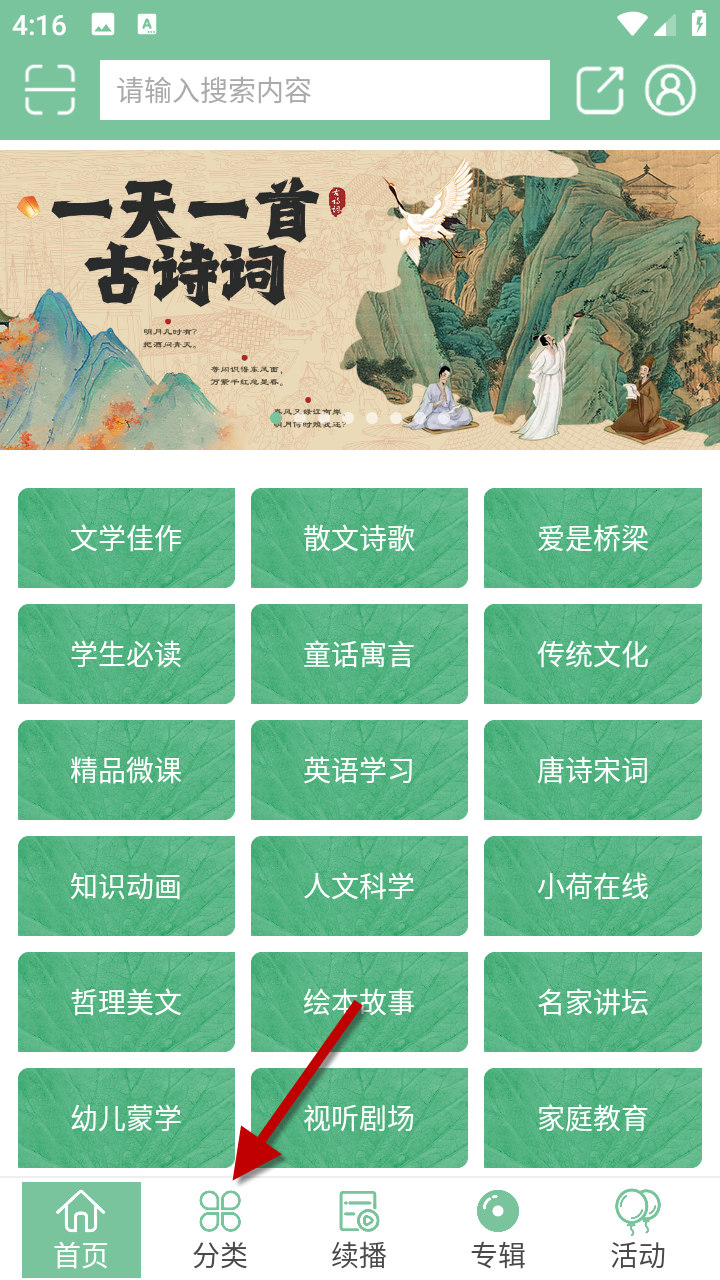Open the 精品微课 category
This screenshot has height=1280, width=720.
(x=126, y=770)
